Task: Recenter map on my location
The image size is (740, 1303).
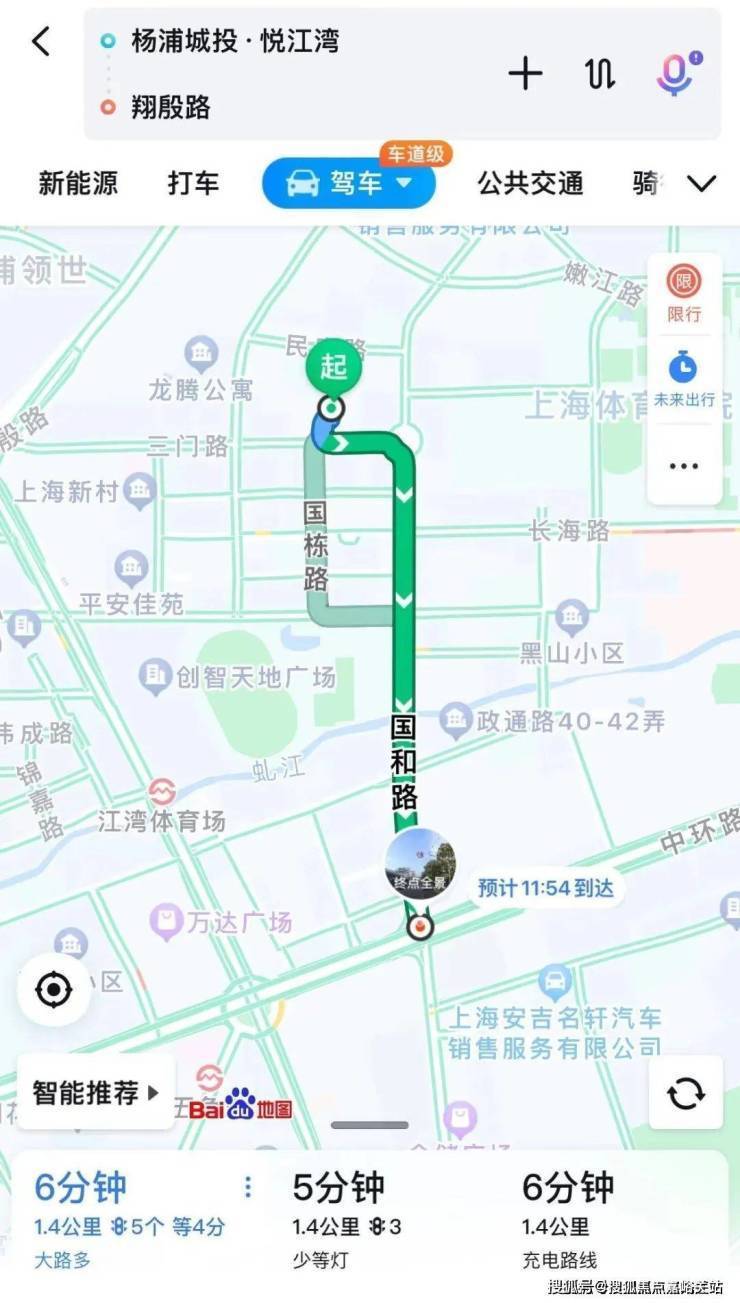Action: tap(53, 990)
